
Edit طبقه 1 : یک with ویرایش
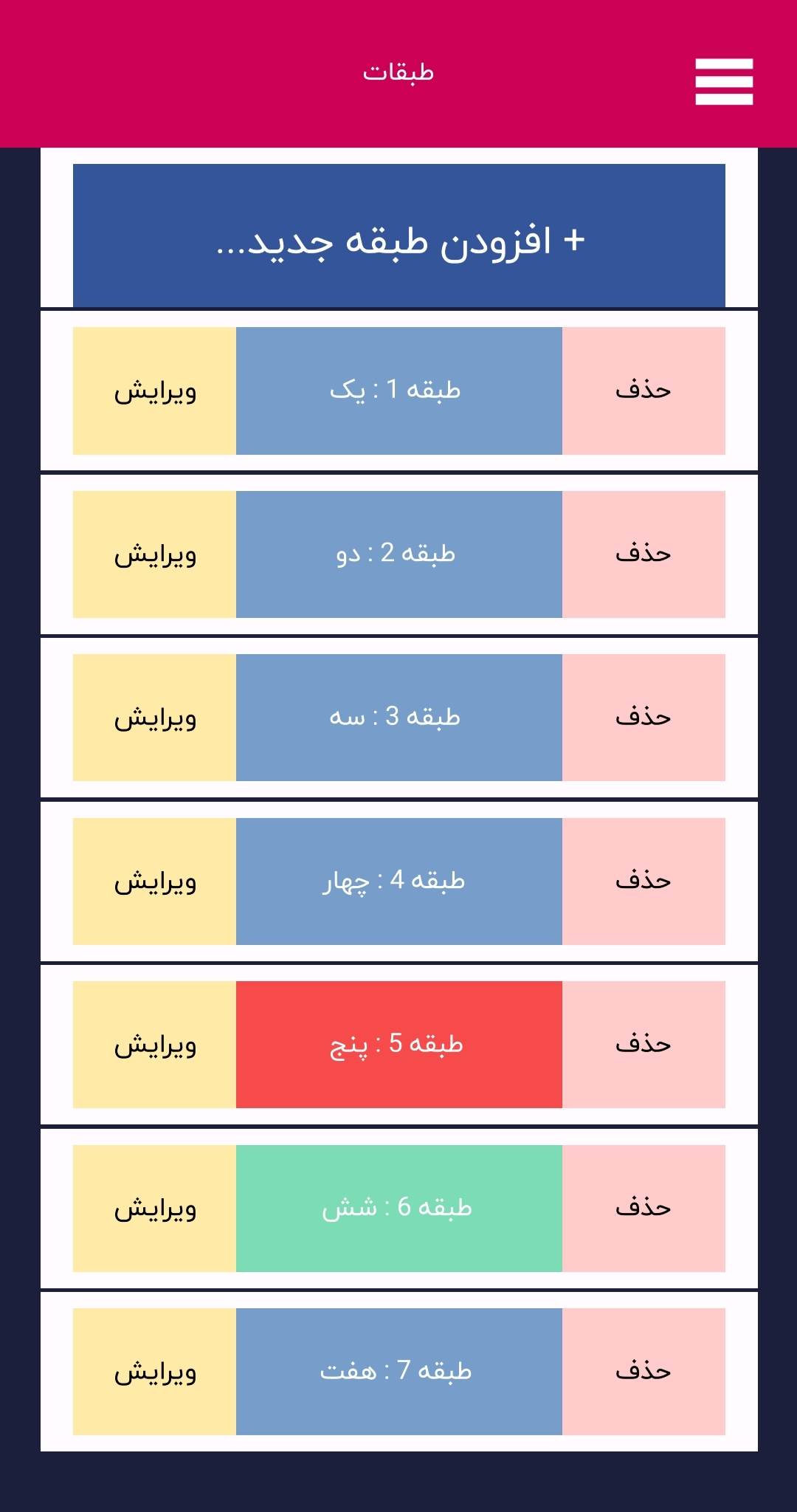coord(154,391)
